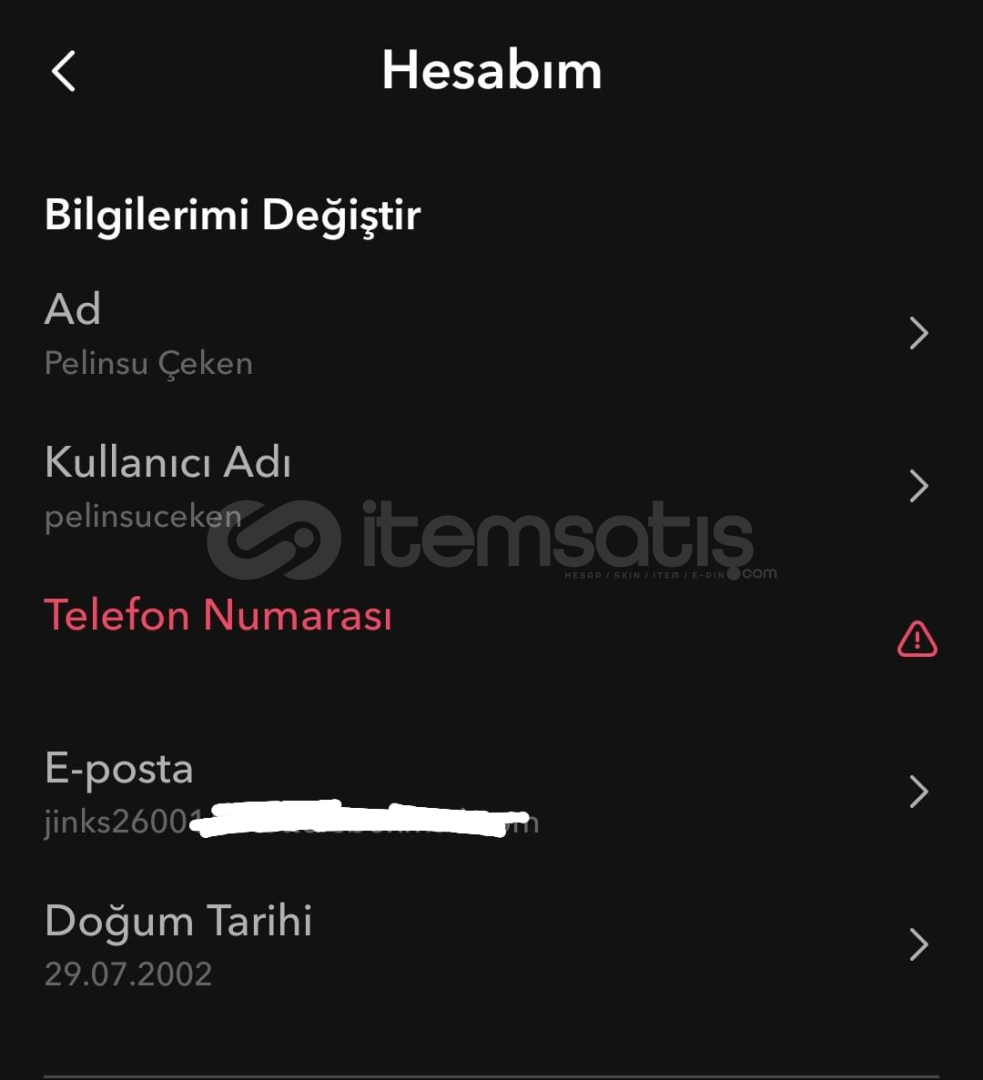The height and width of the screenshot is (1080, 983).
Task: Open the Ad name setting row
Action: (490, 334)
